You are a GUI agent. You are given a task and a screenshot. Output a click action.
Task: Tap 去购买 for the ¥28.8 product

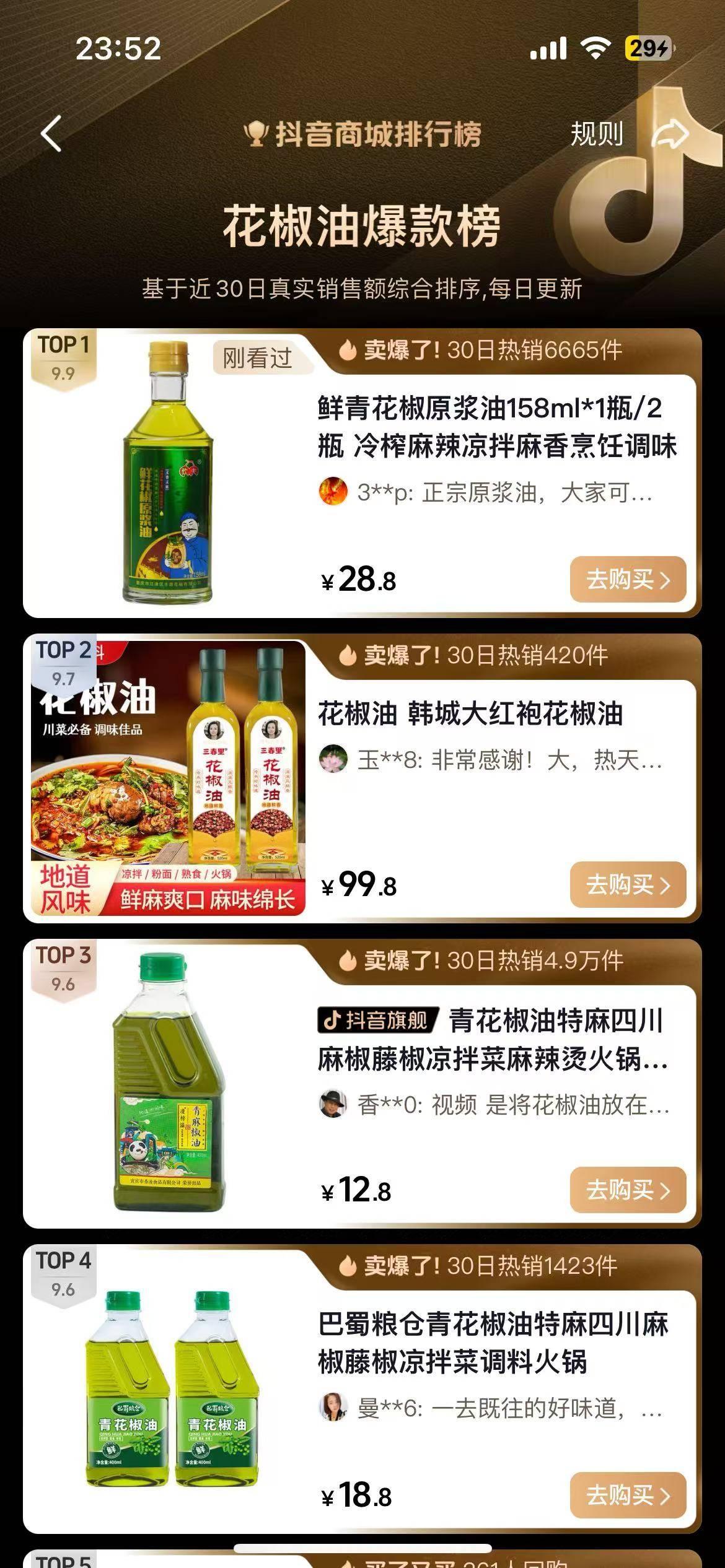click(x=628, y=580)
